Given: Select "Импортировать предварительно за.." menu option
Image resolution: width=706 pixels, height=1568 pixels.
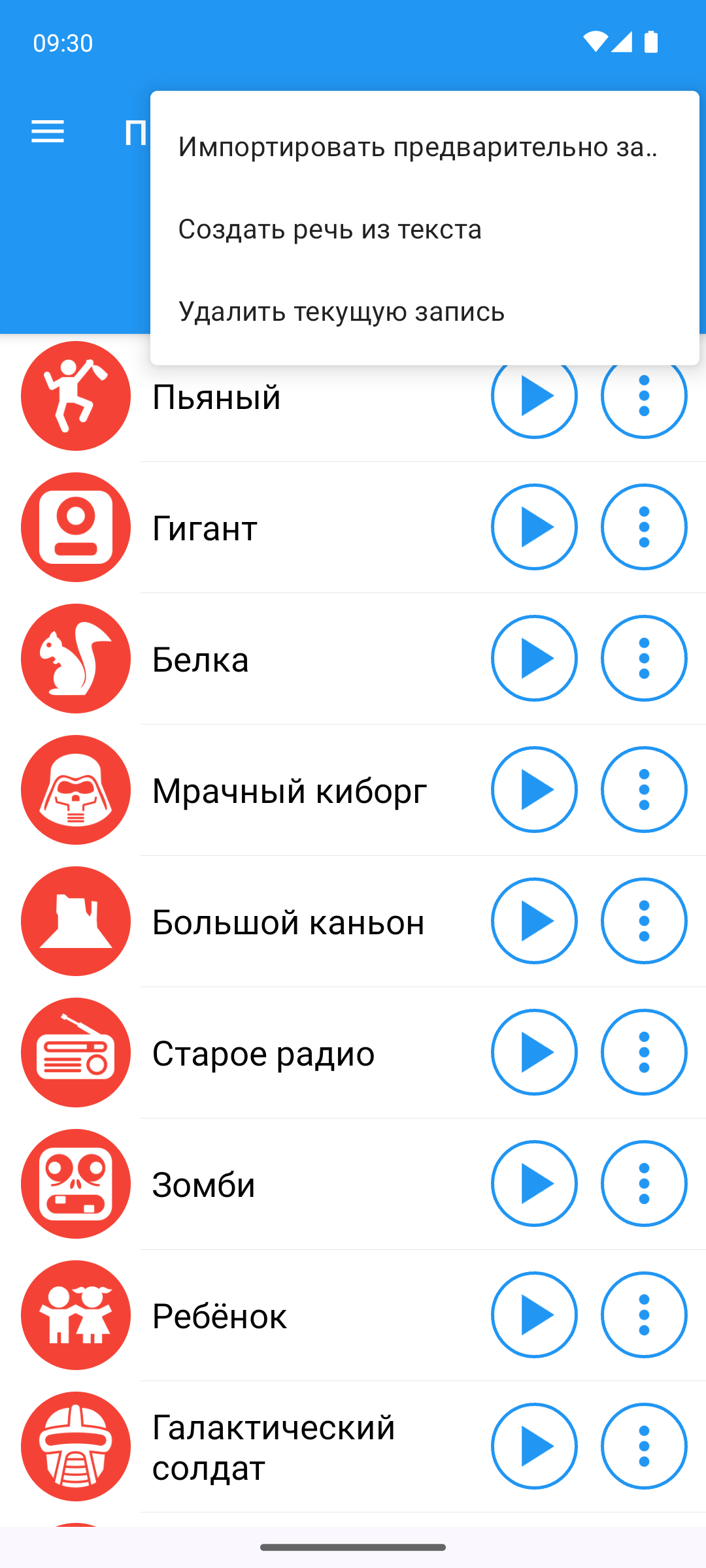Looking at the screenshot, I should (x=425, y=146).
